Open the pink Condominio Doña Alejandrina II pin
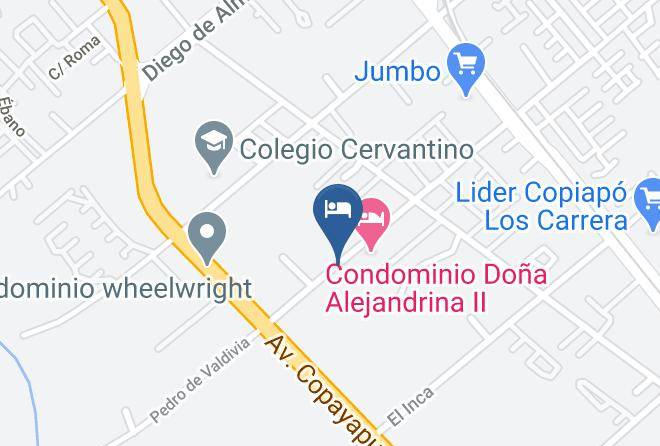This screenshot has height=446, width=660. click(373, 222)
